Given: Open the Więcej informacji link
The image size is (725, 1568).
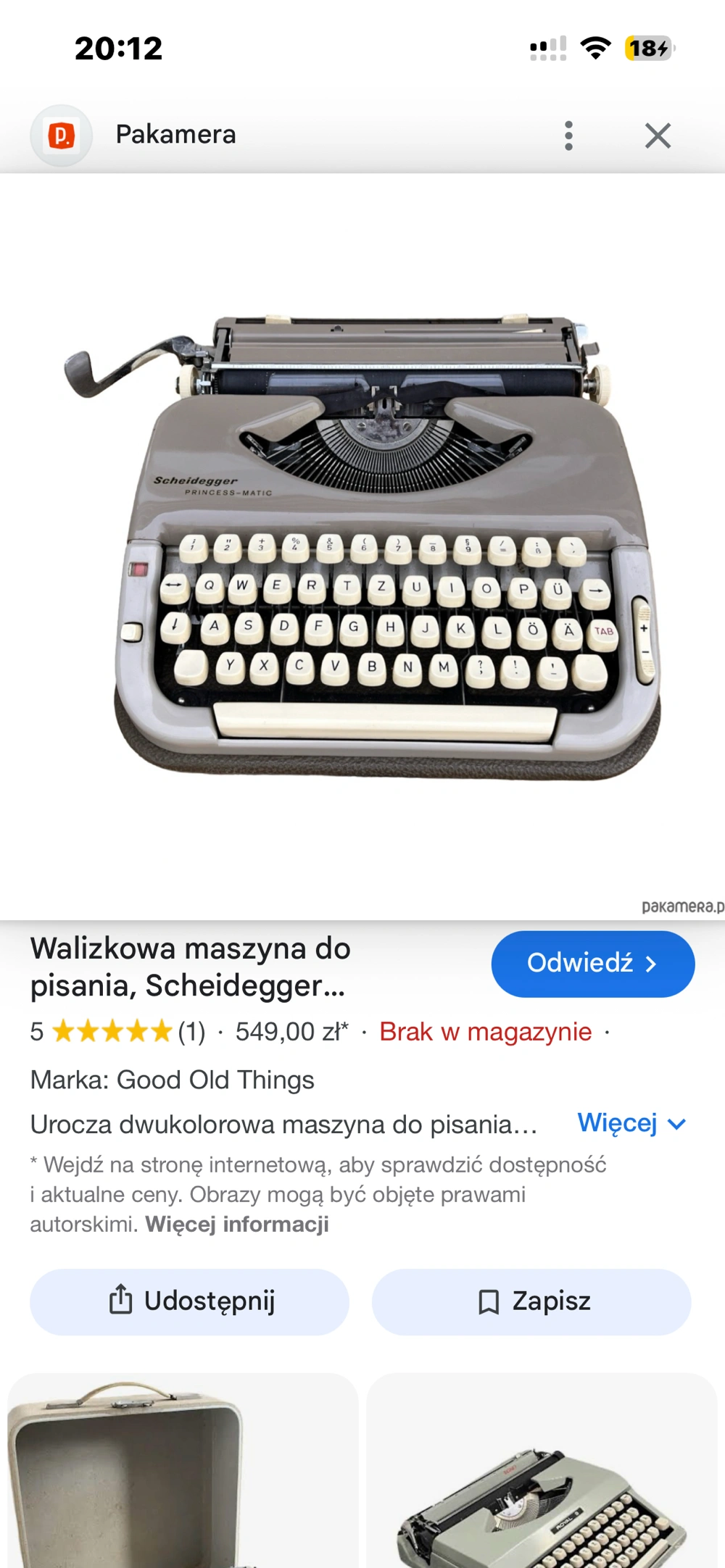Looking at the screenshot, I should (x=237, y=1224).
